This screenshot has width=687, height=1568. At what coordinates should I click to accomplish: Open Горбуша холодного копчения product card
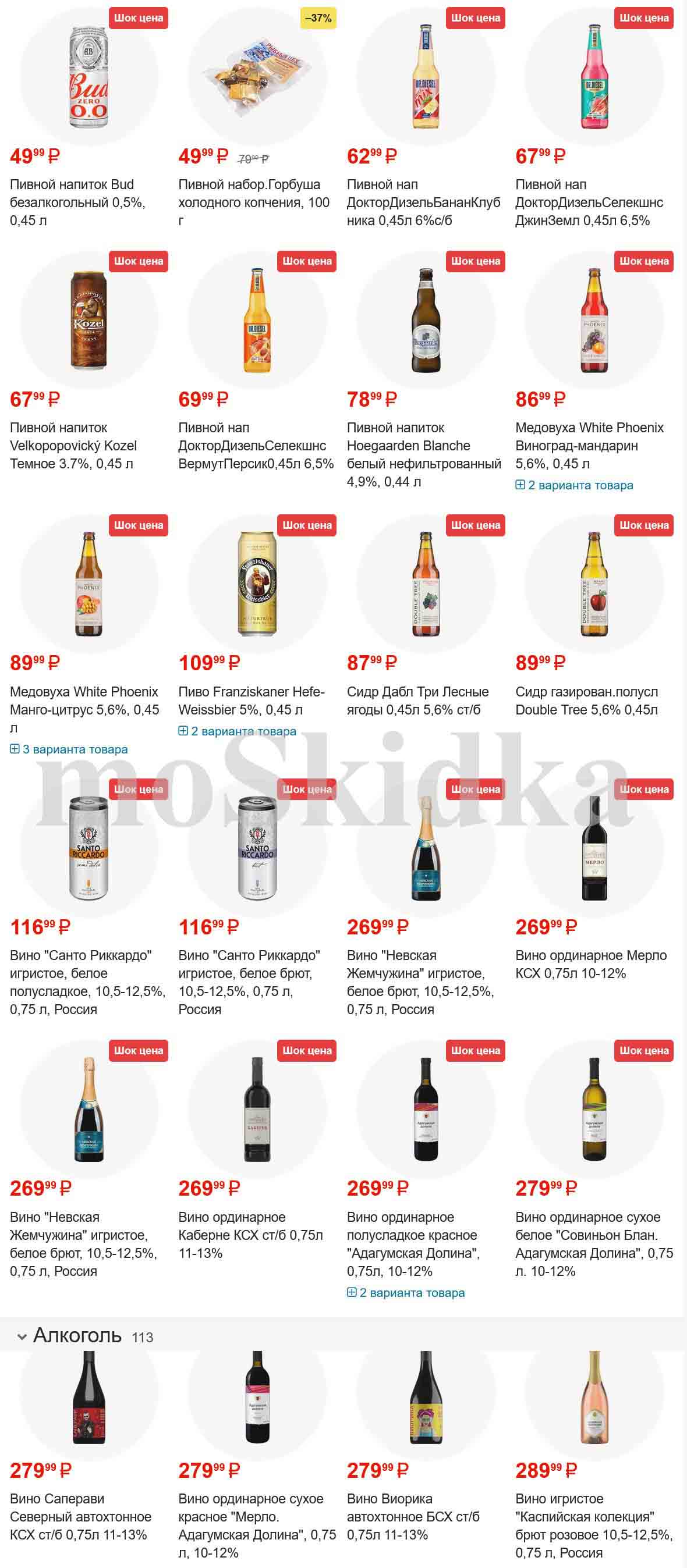pos(253,201)
